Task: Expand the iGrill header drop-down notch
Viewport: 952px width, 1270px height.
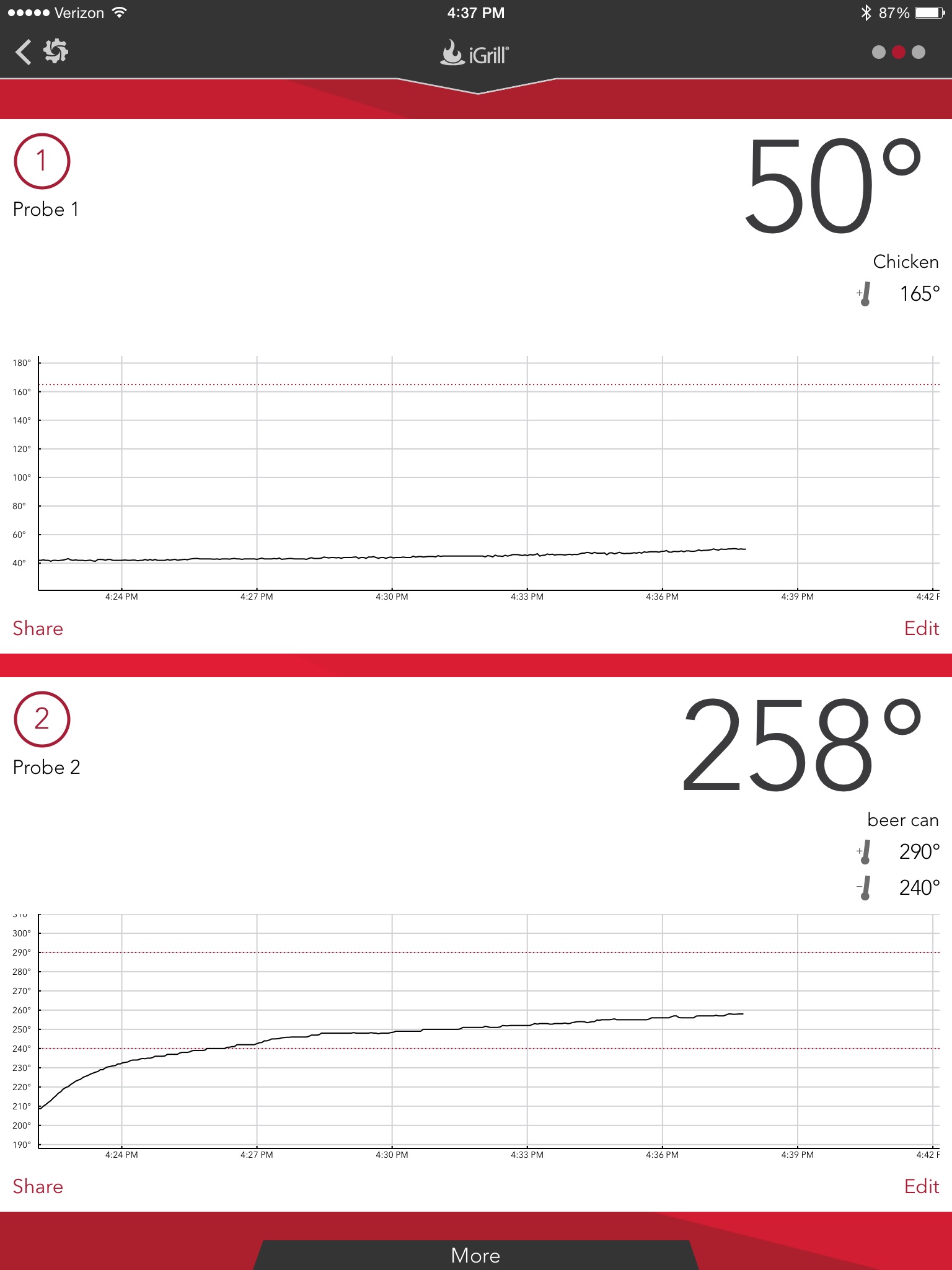Action: click(476, 87)
